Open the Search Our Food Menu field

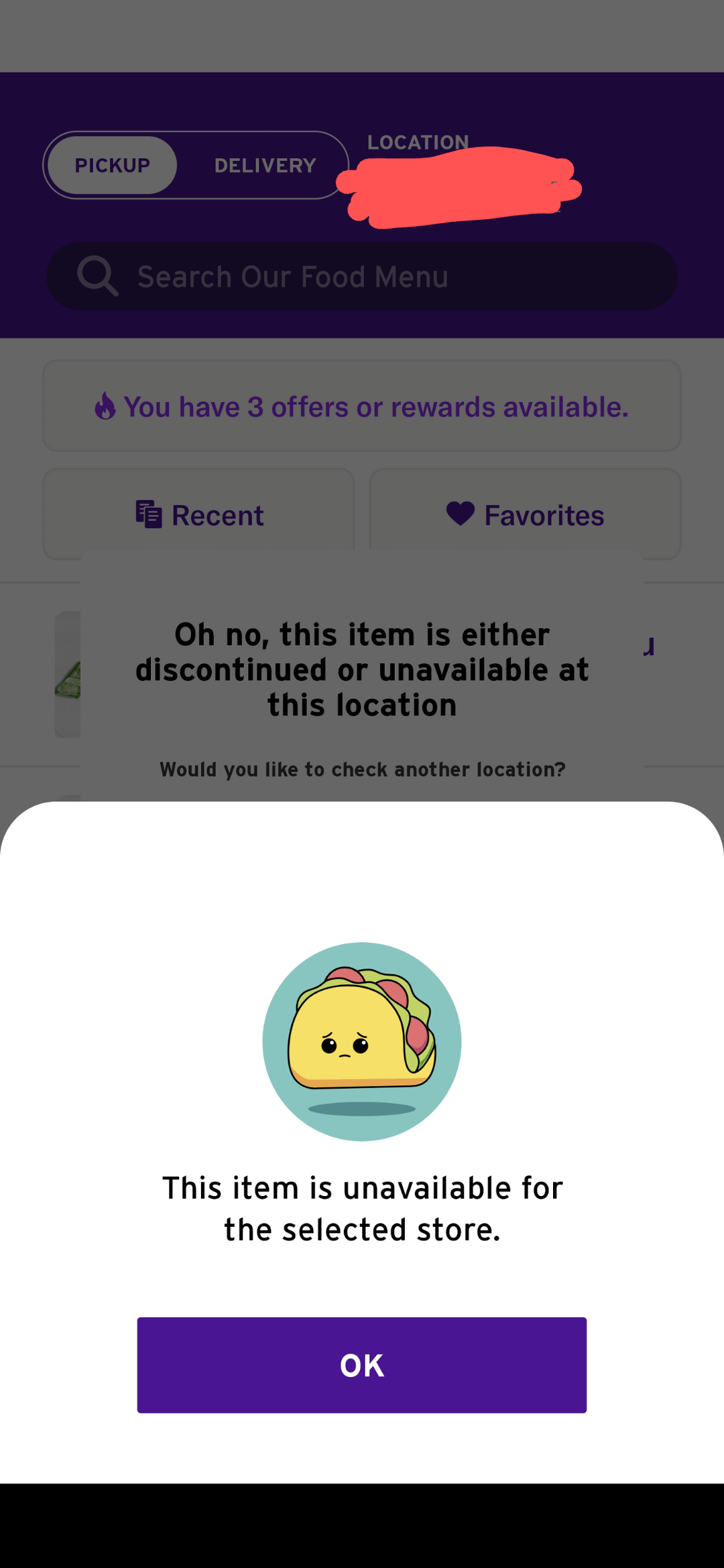(x=361, y=276)
